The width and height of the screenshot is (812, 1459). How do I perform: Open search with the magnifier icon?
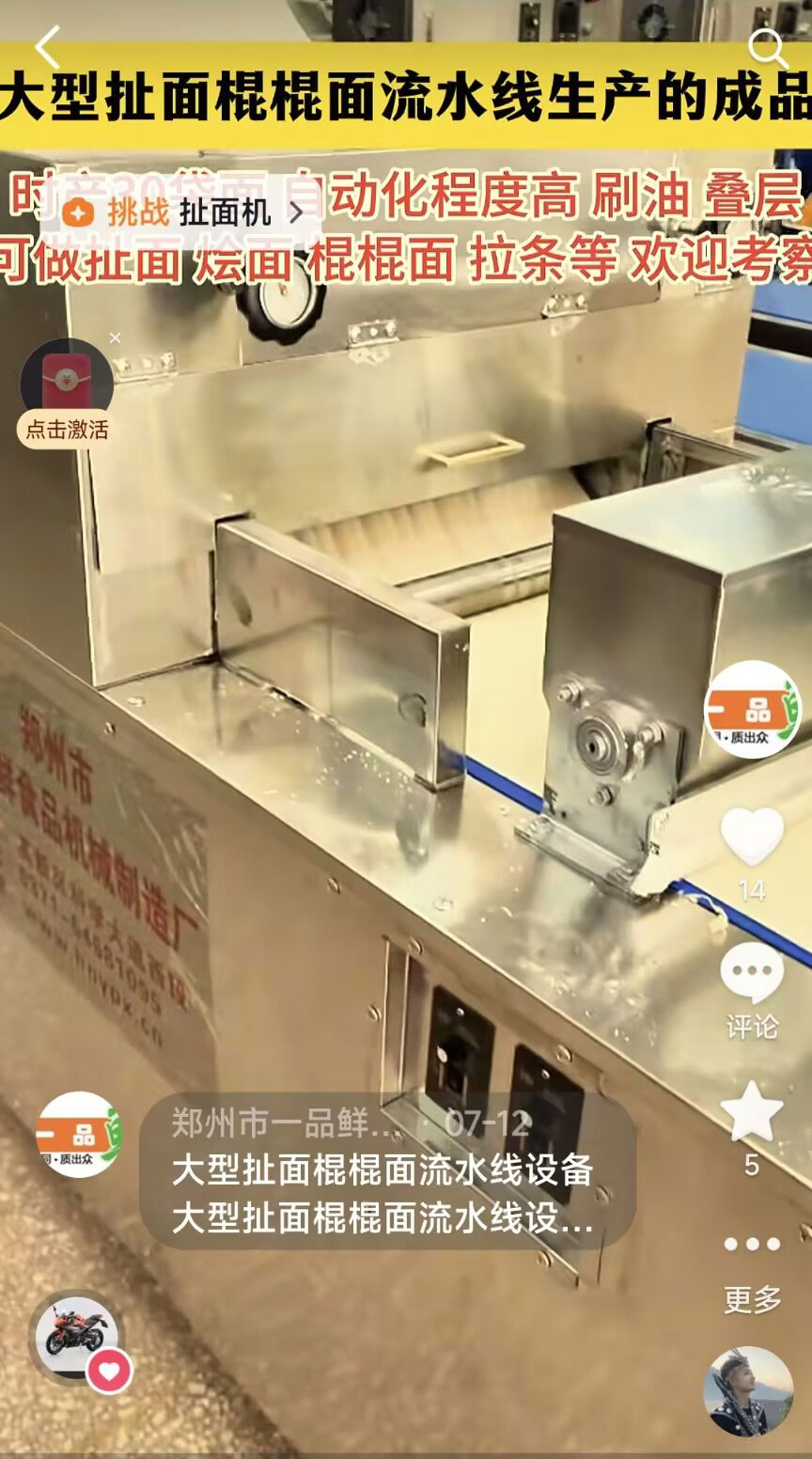[x=766, y=47]
